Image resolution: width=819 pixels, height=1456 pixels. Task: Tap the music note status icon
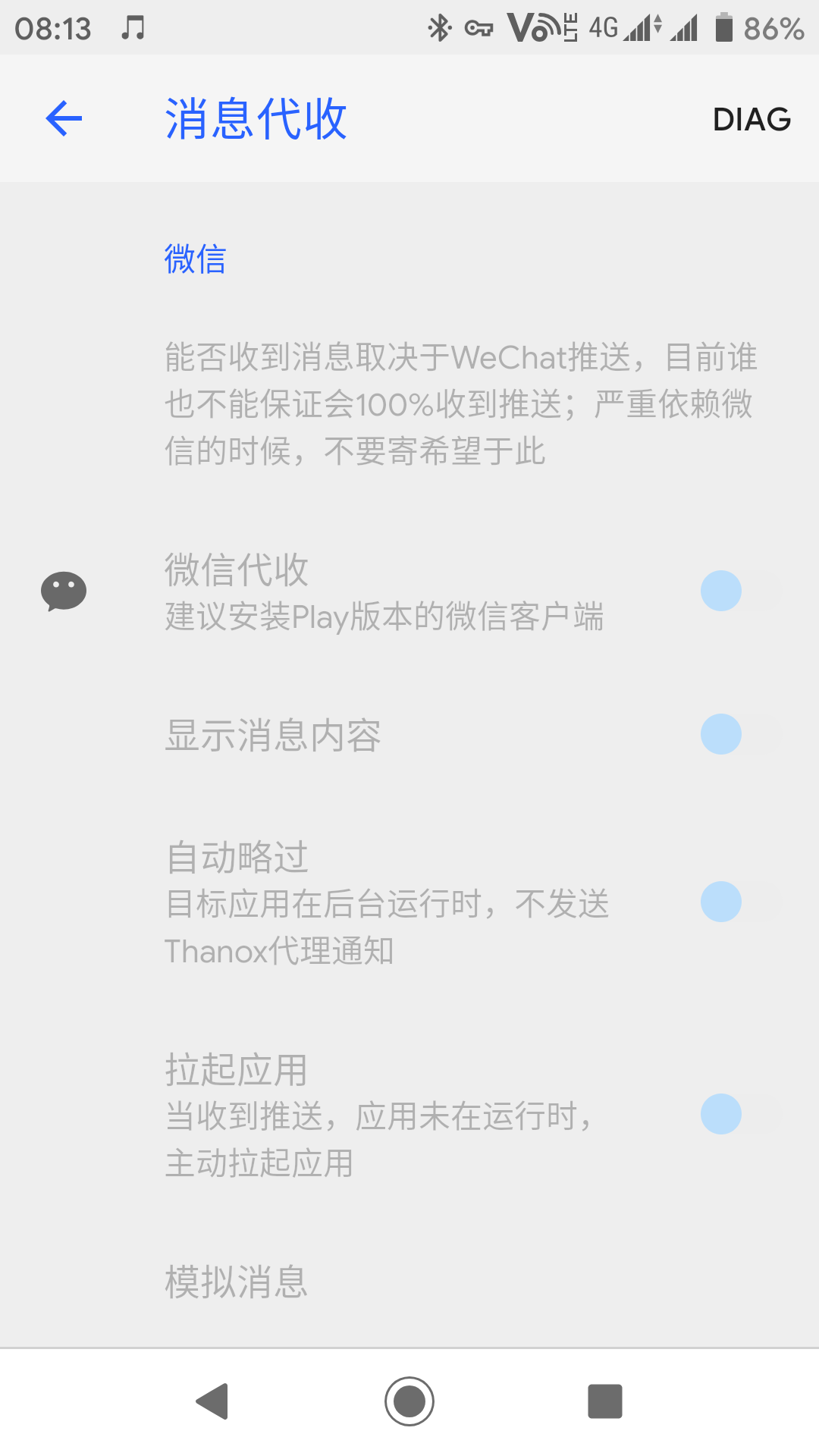coord(133,27)
